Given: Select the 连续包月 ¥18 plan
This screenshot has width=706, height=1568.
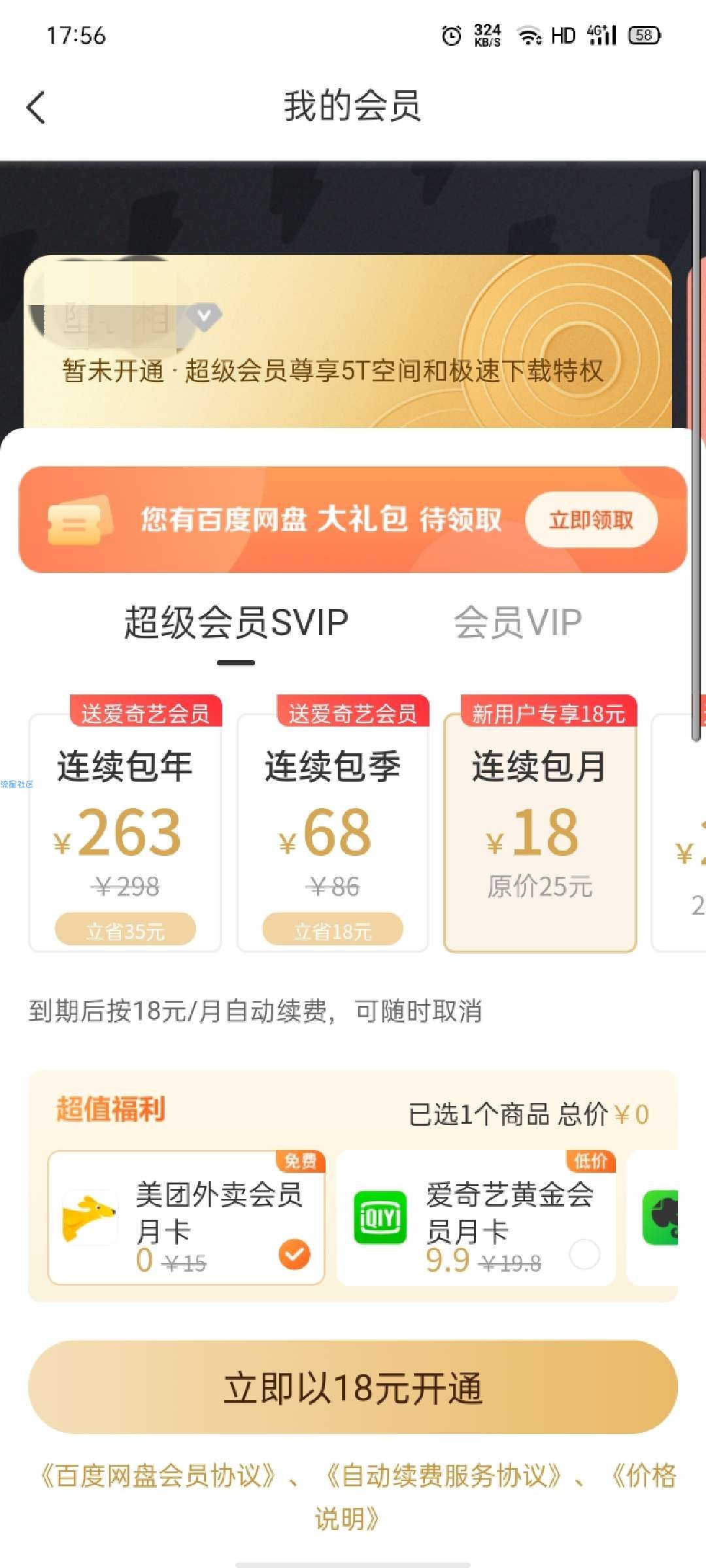Looking at the screenshot, I should tap(540, 832).
